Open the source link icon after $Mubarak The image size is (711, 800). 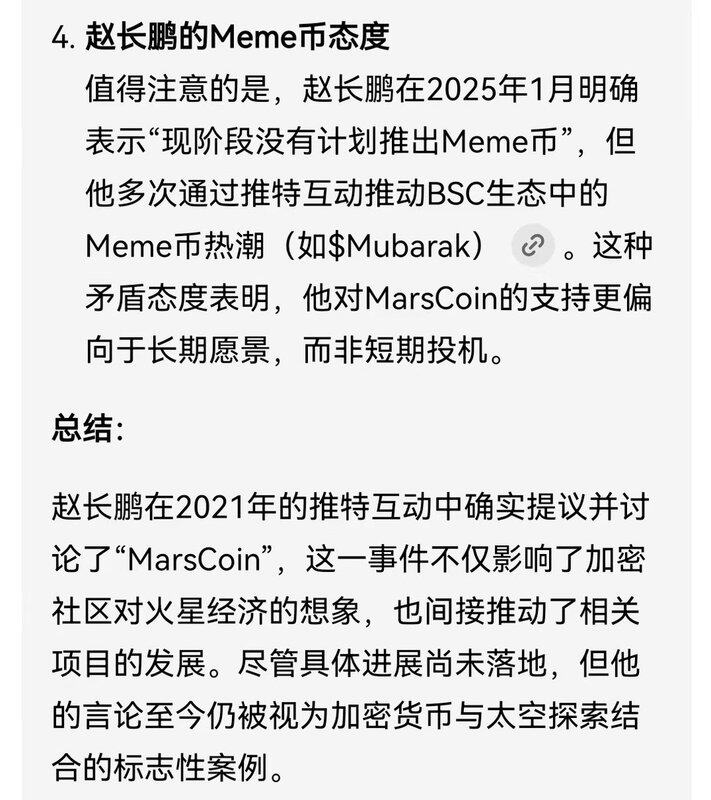pos(533,245)
